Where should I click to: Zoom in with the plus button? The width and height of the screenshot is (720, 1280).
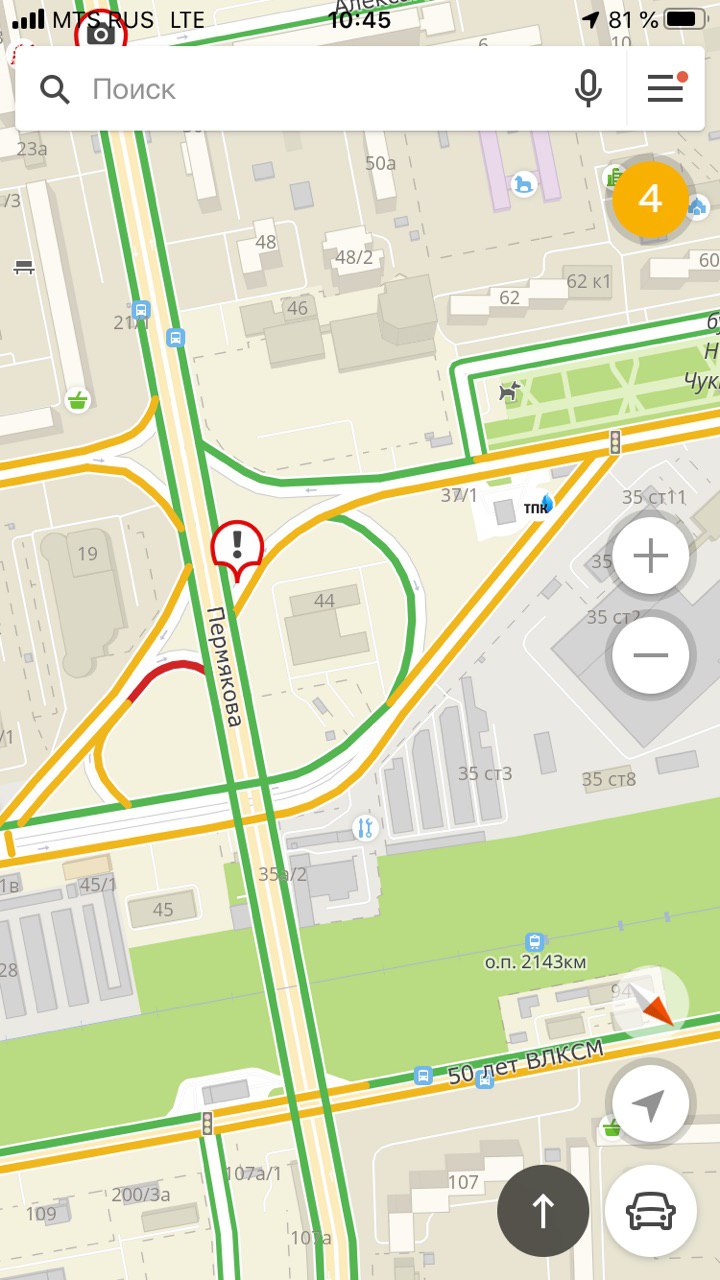(x=651, y=555)
